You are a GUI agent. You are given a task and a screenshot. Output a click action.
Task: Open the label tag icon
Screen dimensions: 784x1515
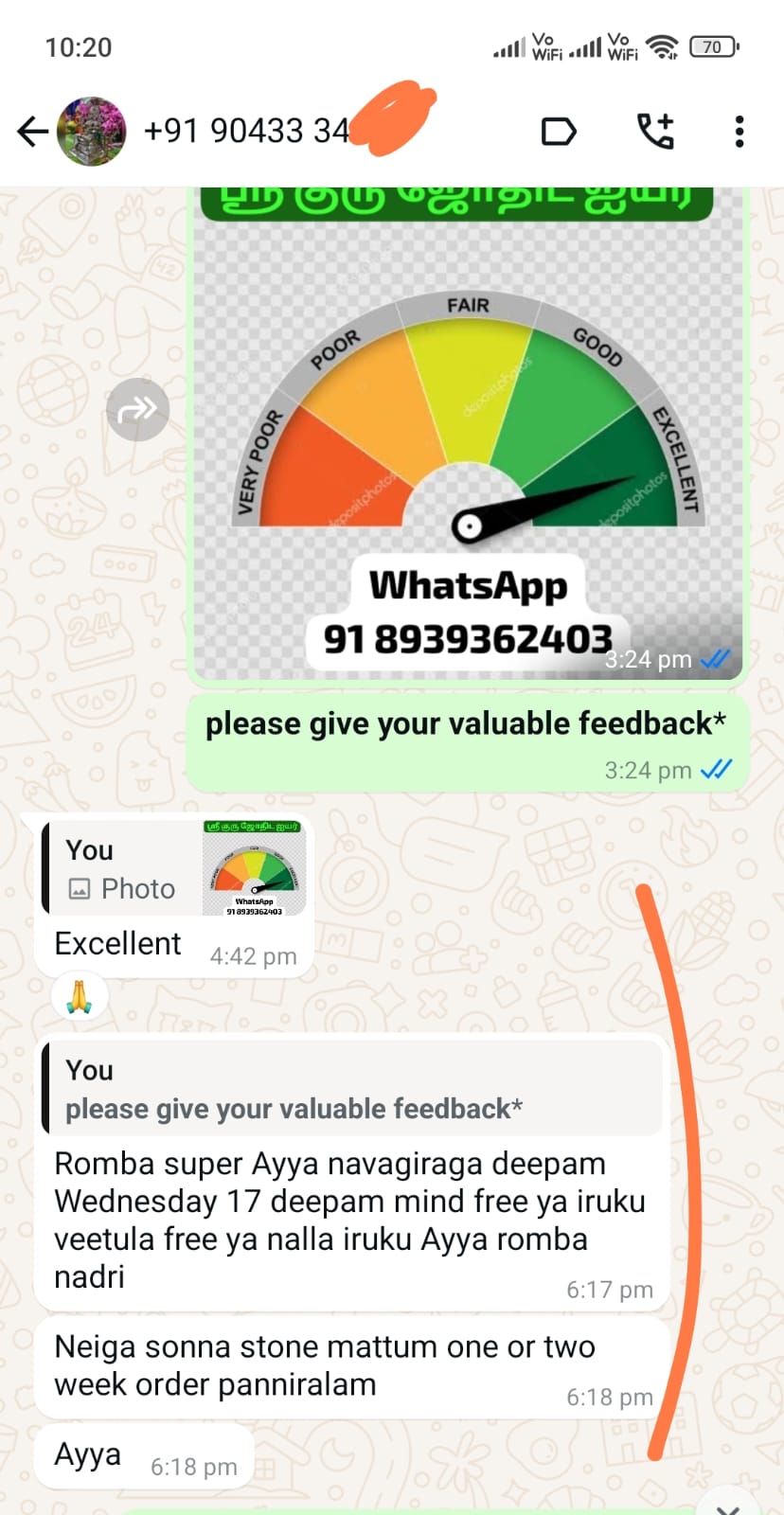coord(559,132)
